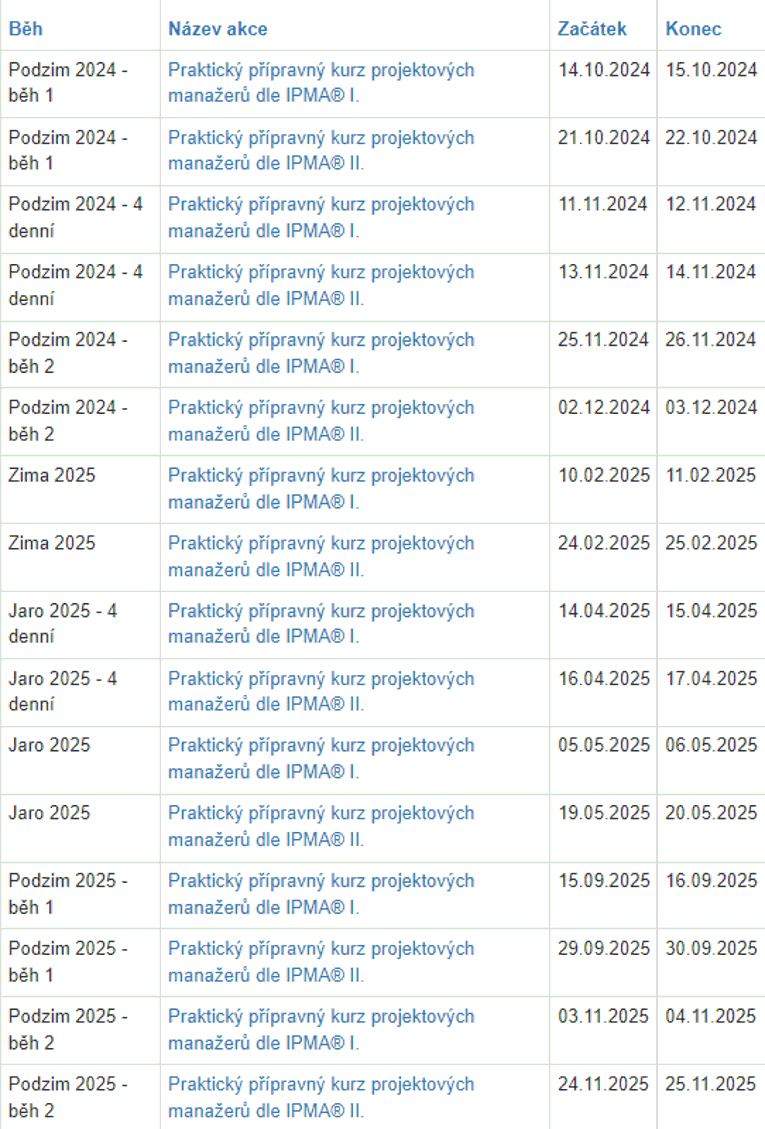Image resolution: width=765 pixels, height=1129 pixels.
Task: Open the IPMA II. course starting 24.11.2025
Action: pos(320,1085)
